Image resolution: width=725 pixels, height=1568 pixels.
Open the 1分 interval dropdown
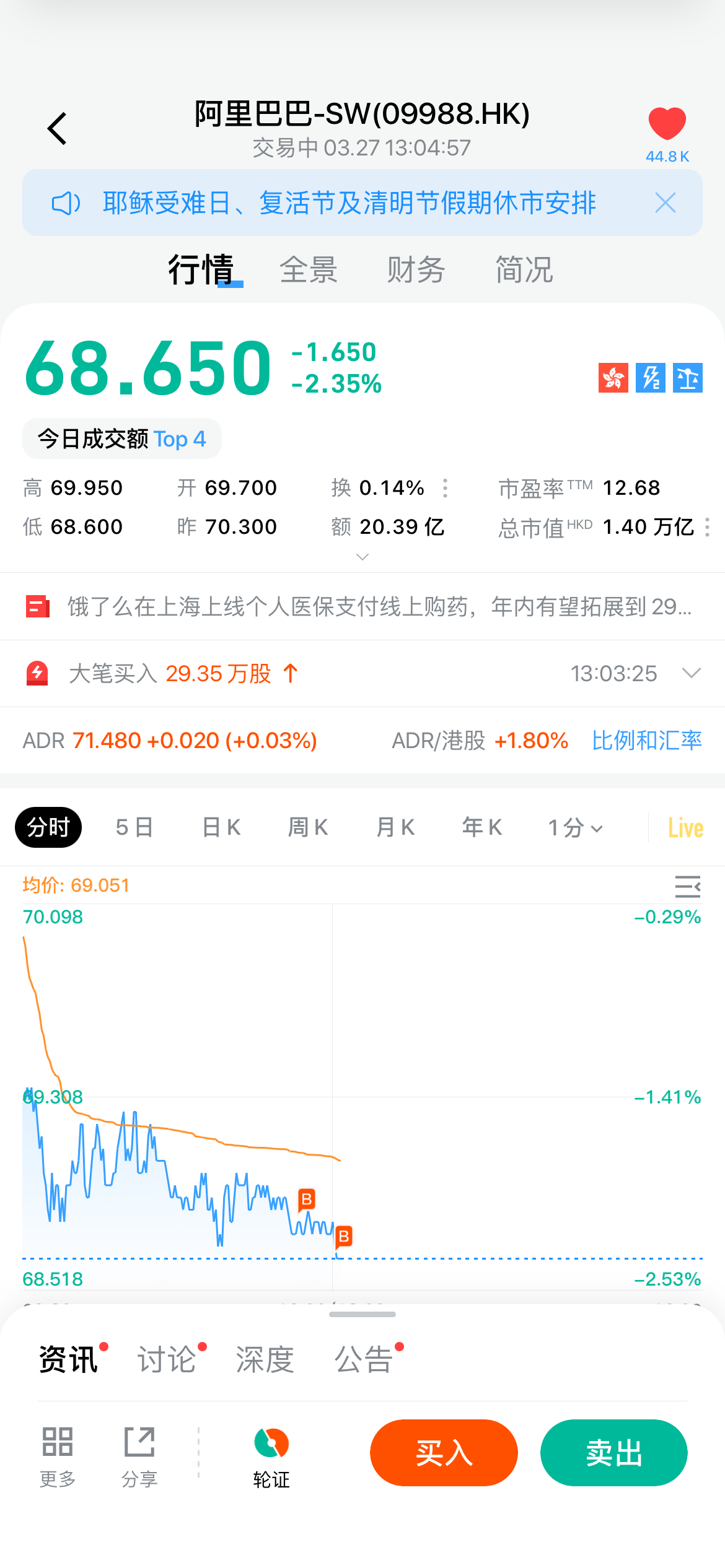coord(575,827)
